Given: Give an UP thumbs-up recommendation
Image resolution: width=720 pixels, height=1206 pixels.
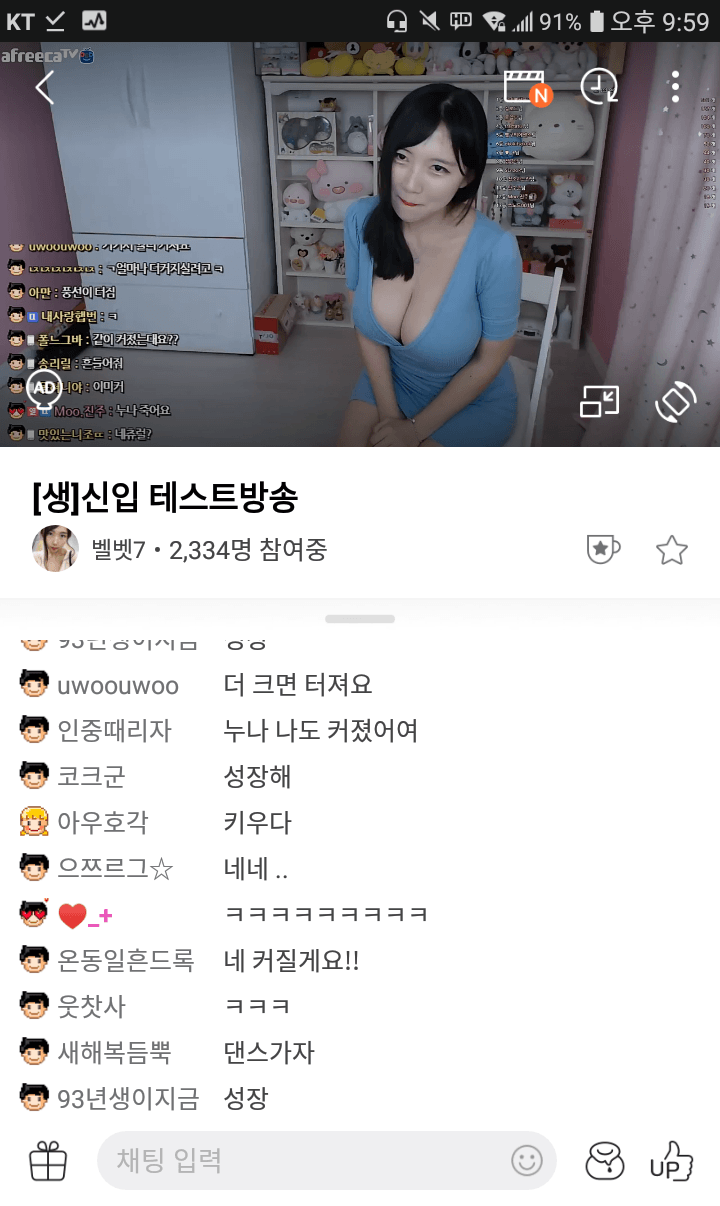Looking at the screenshot, I should point(671,1161).
